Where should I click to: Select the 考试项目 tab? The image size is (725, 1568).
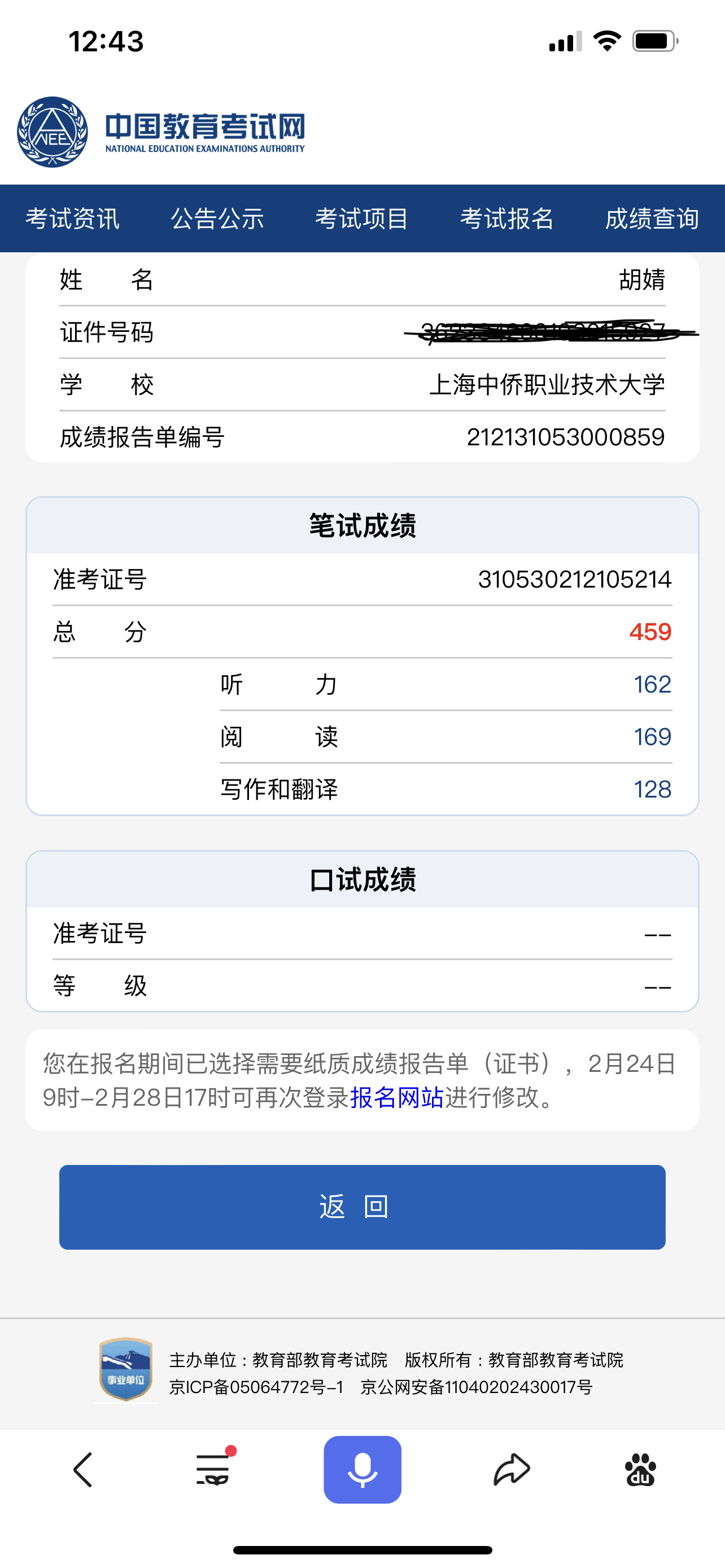click(361, 218)
